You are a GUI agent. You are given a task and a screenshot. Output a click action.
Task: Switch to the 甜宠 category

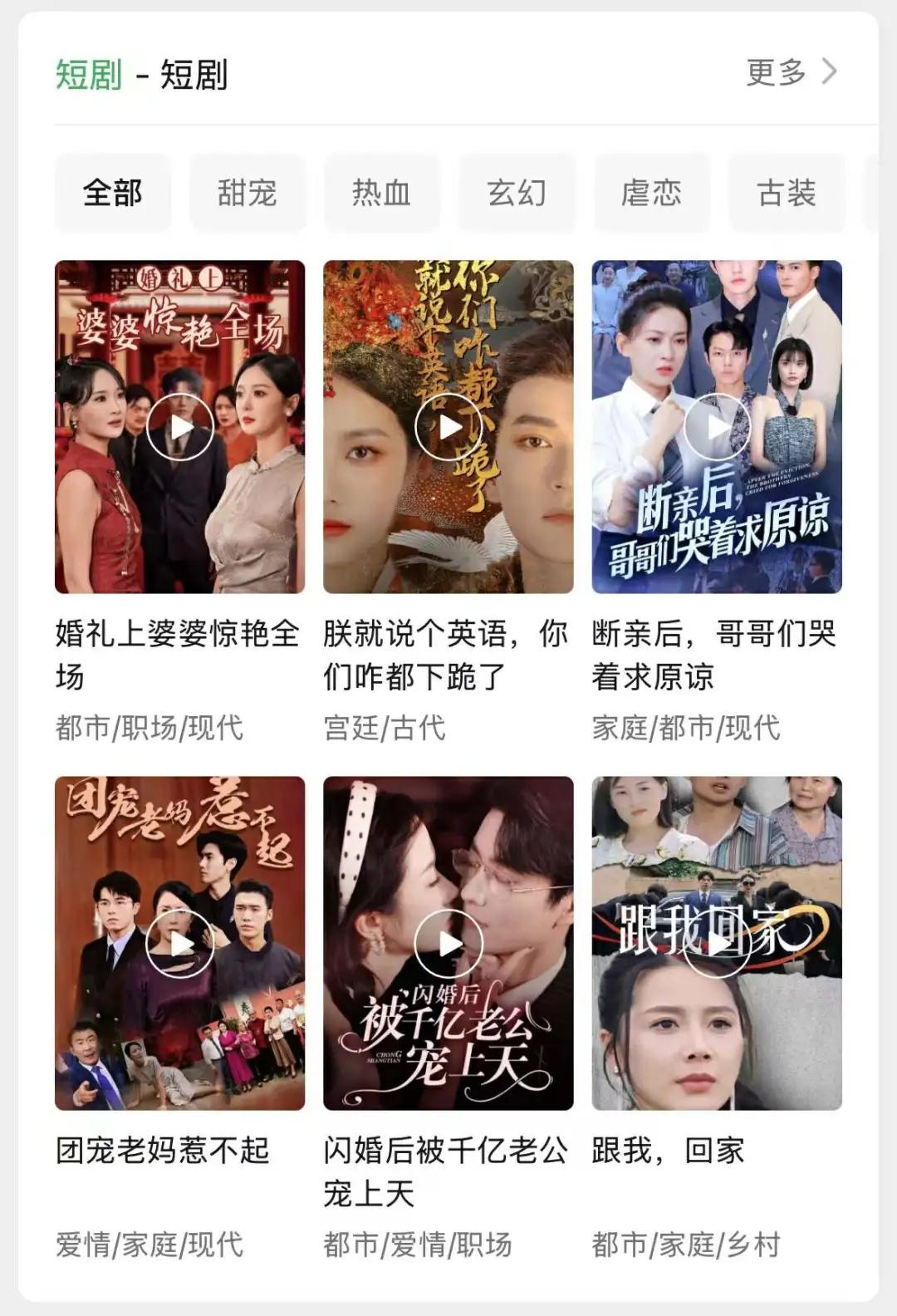tap(248, 194)
